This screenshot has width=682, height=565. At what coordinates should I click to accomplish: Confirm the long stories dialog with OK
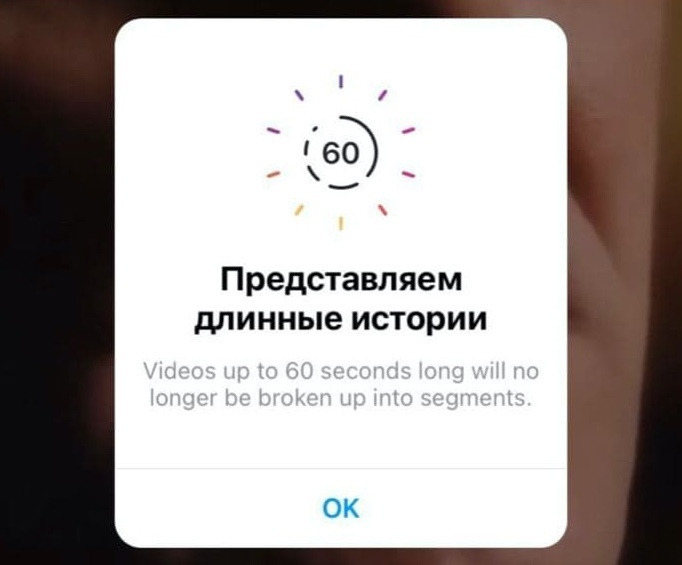(341, 508)
